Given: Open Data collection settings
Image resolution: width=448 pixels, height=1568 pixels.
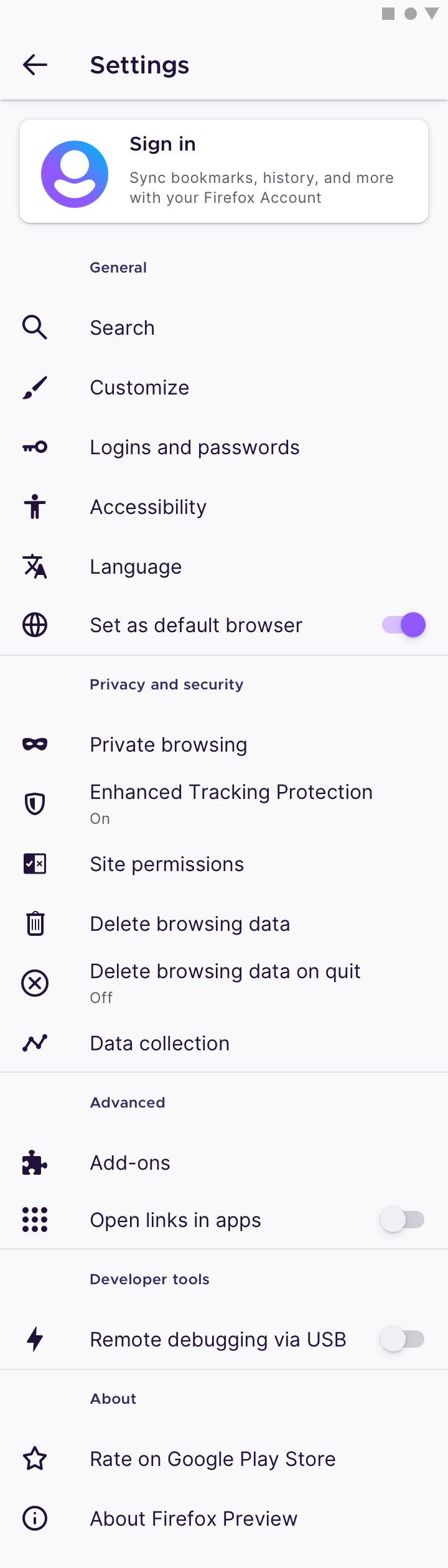Looking at the screenshot, I should 224,1043.
